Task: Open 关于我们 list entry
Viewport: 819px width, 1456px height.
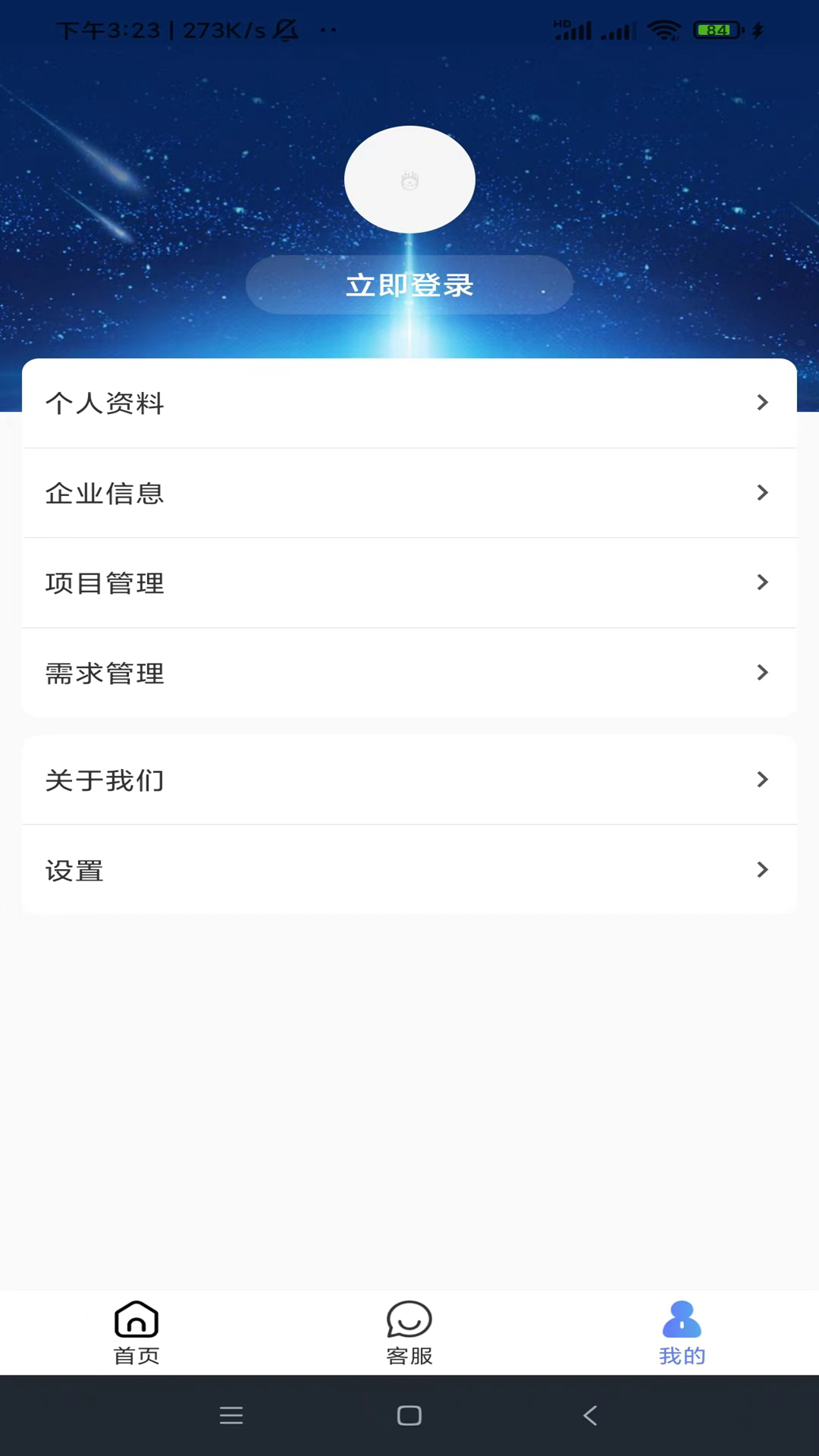Action: pos(409,780)
